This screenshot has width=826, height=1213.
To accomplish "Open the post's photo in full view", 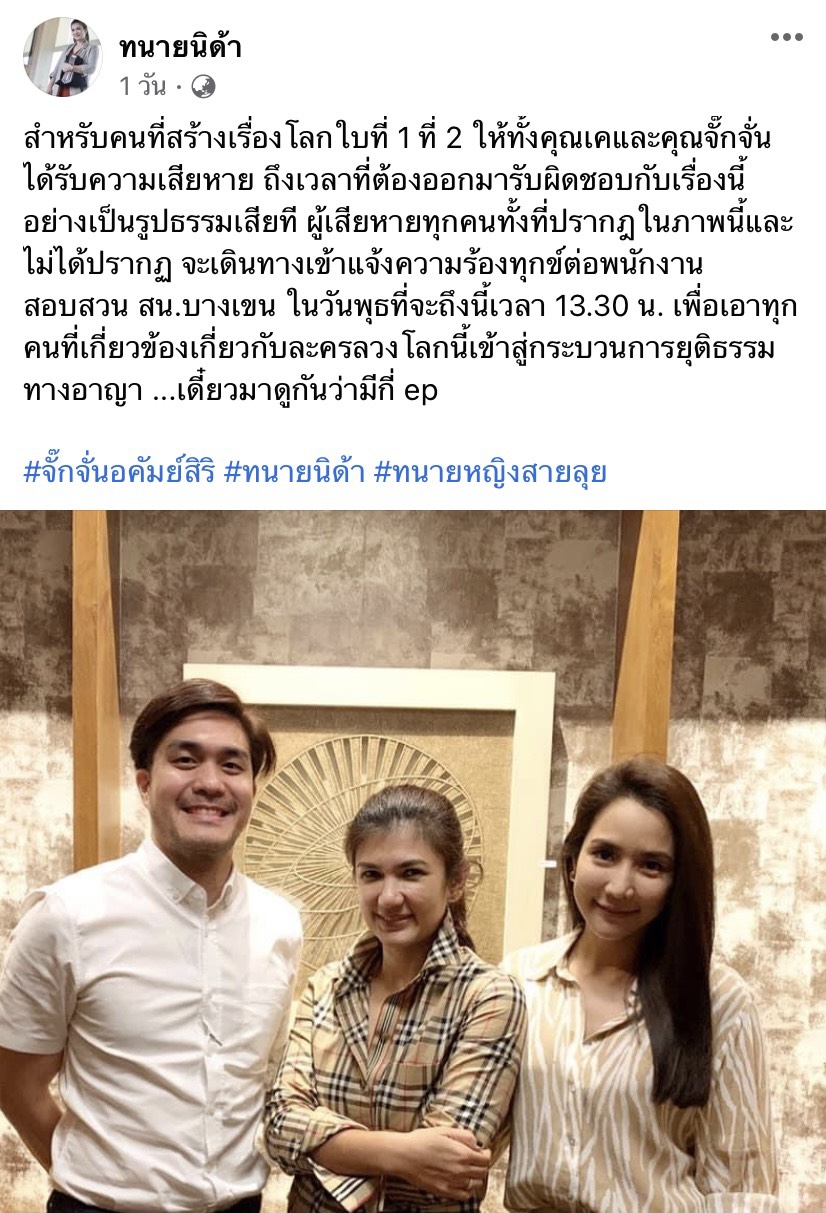I will 413,860.
